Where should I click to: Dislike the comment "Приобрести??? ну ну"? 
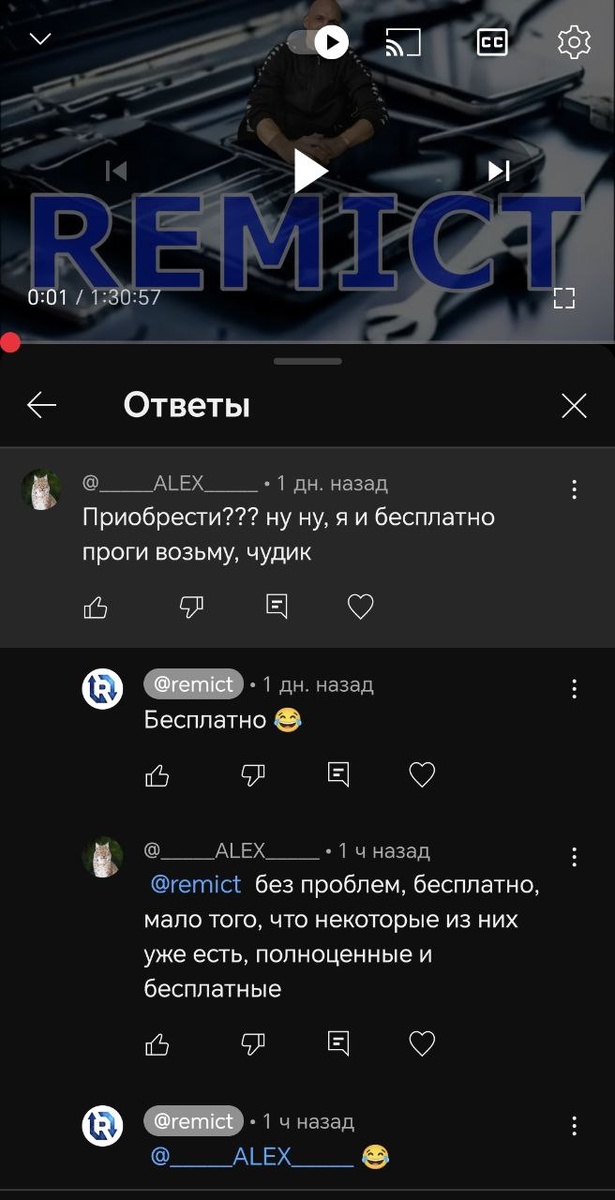191,606
